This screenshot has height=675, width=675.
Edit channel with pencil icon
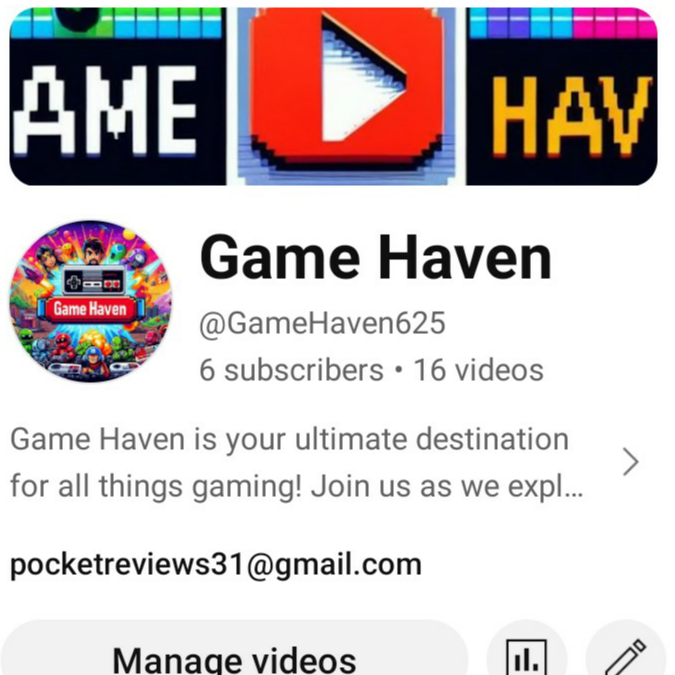click(626, 655)
